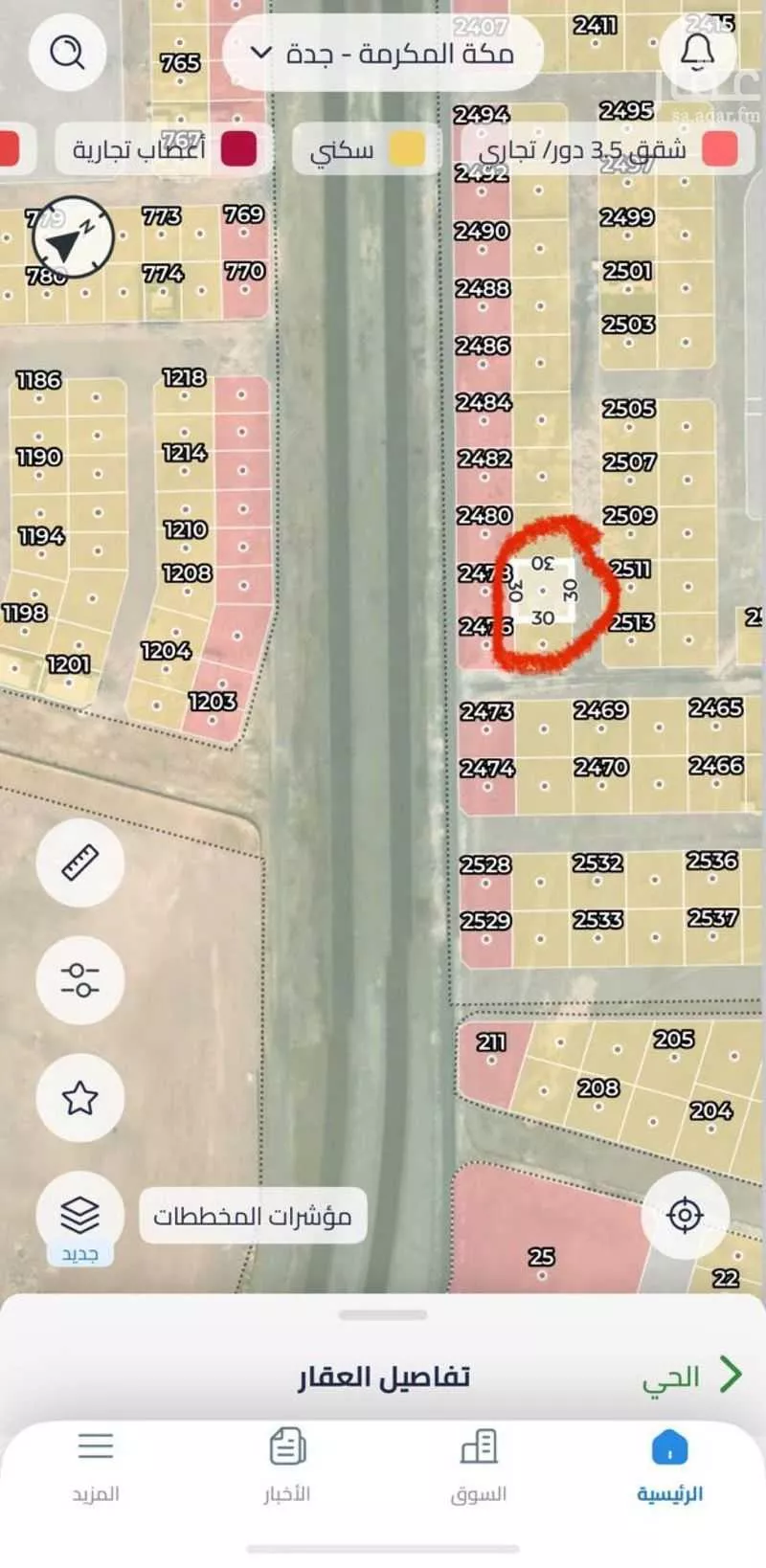The width and height of the screenshot is (766, 1568).
Task: Select the سكني land-use chip
Action: pyautogui.click(x=359, y=149)
